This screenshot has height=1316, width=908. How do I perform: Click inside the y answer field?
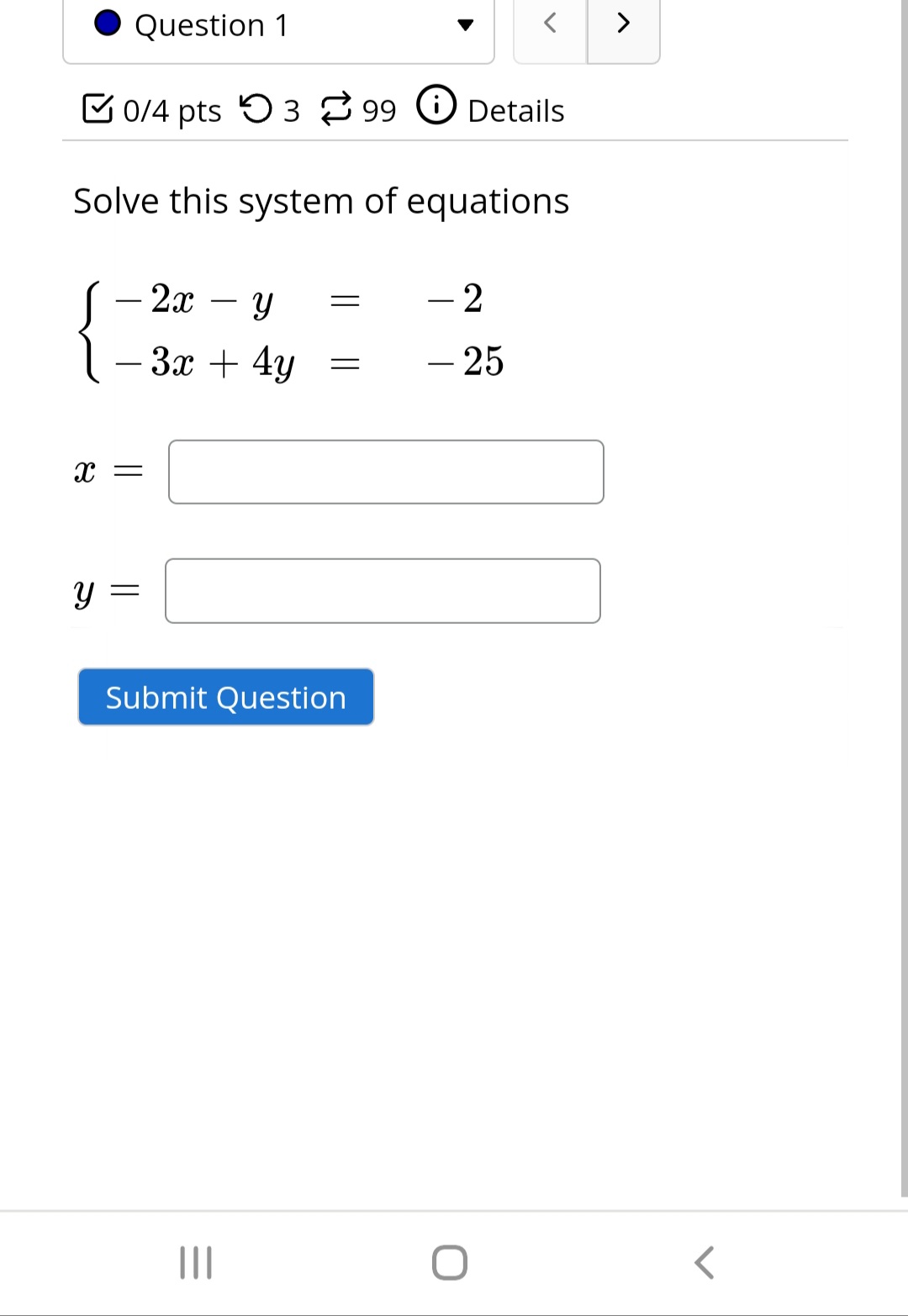click(383, 591)
